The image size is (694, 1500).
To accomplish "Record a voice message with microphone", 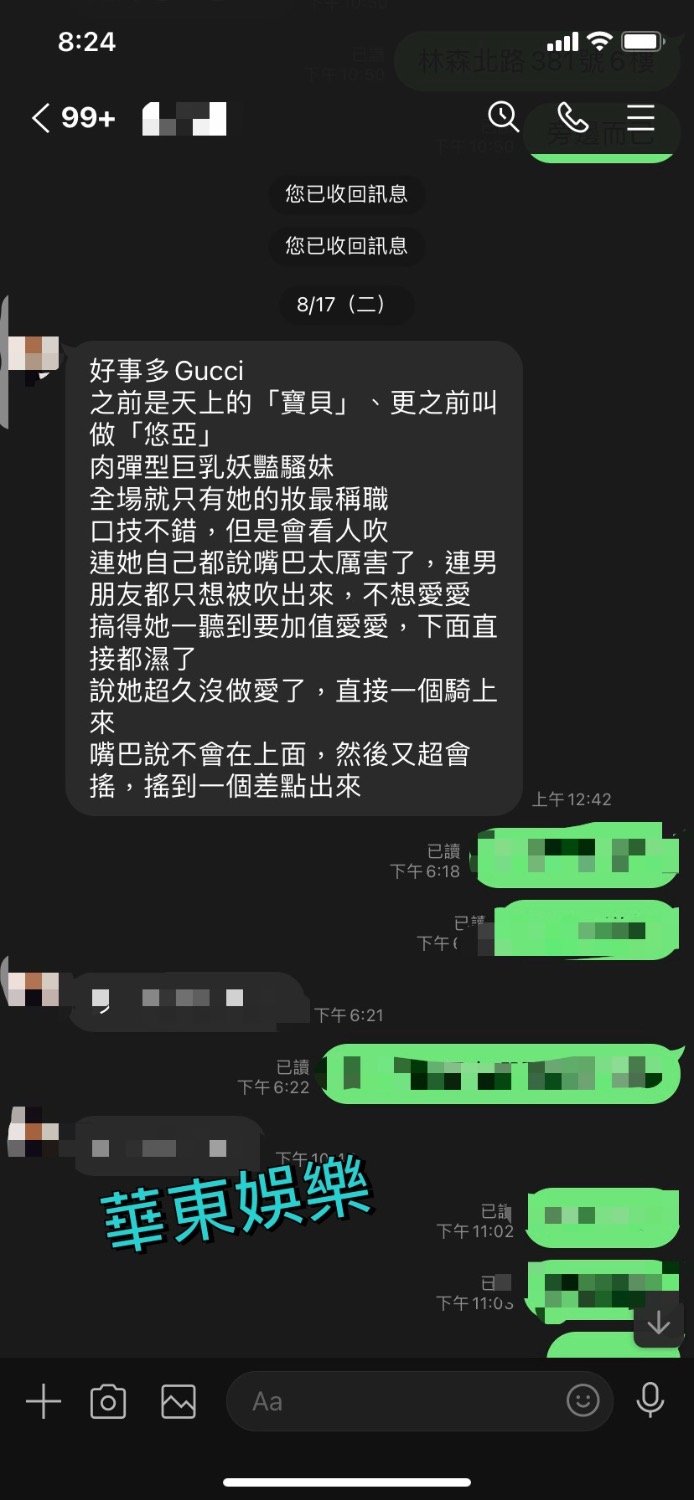I will coord(650,1400).
